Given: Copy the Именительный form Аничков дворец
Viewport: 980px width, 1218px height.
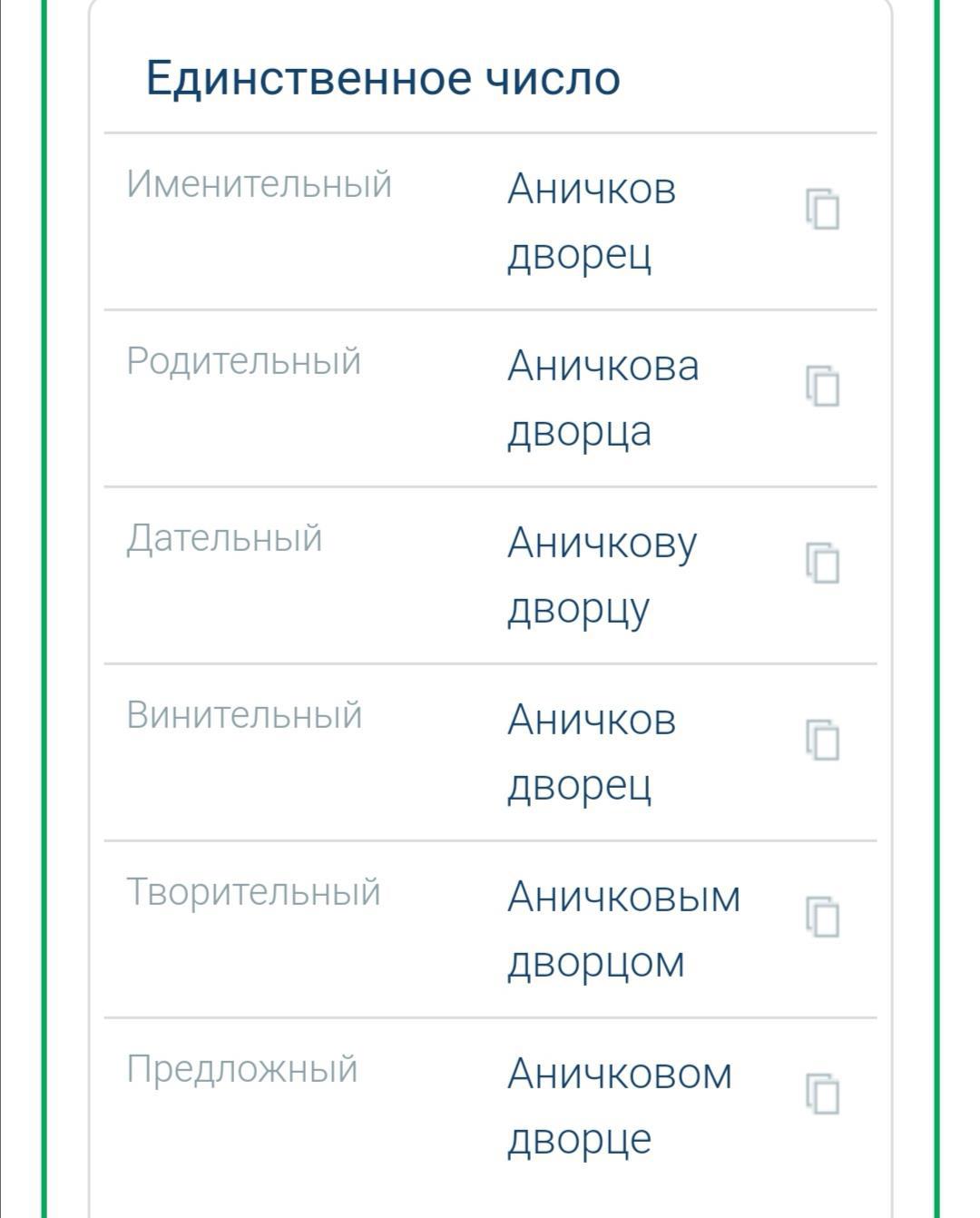Looking at the screenshot, I should click(822, 210).
